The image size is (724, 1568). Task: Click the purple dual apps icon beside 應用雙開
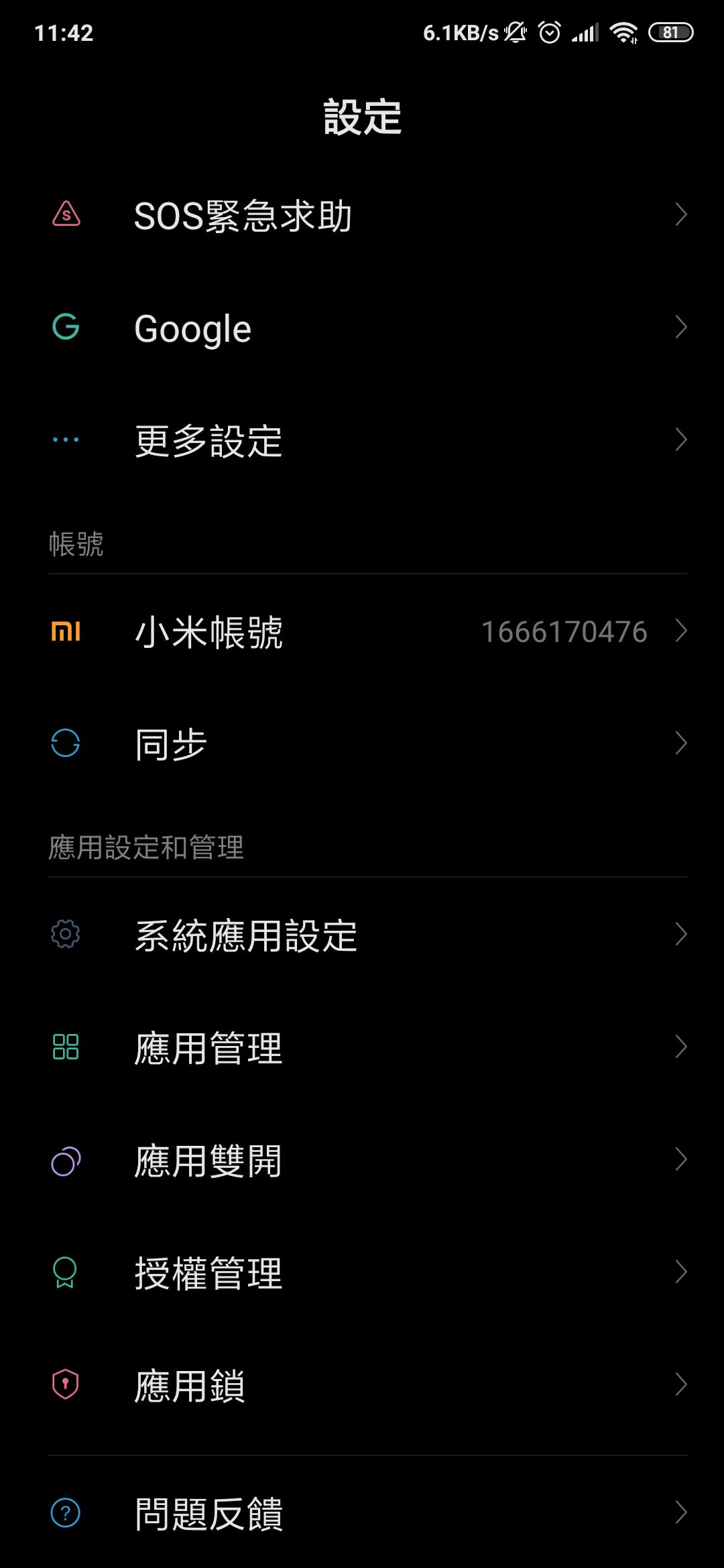tap(65, 1160)
